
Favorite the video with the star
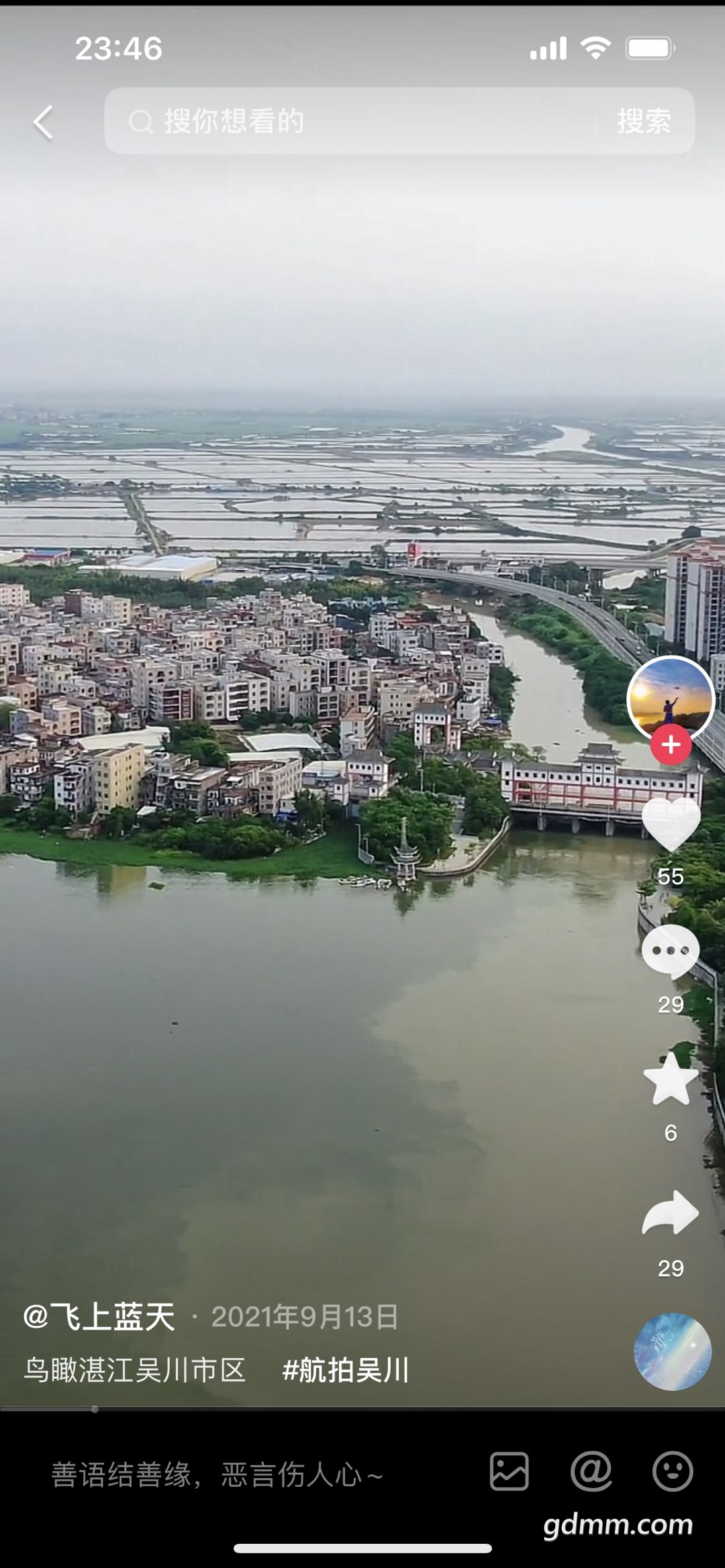click(671, 1079)
